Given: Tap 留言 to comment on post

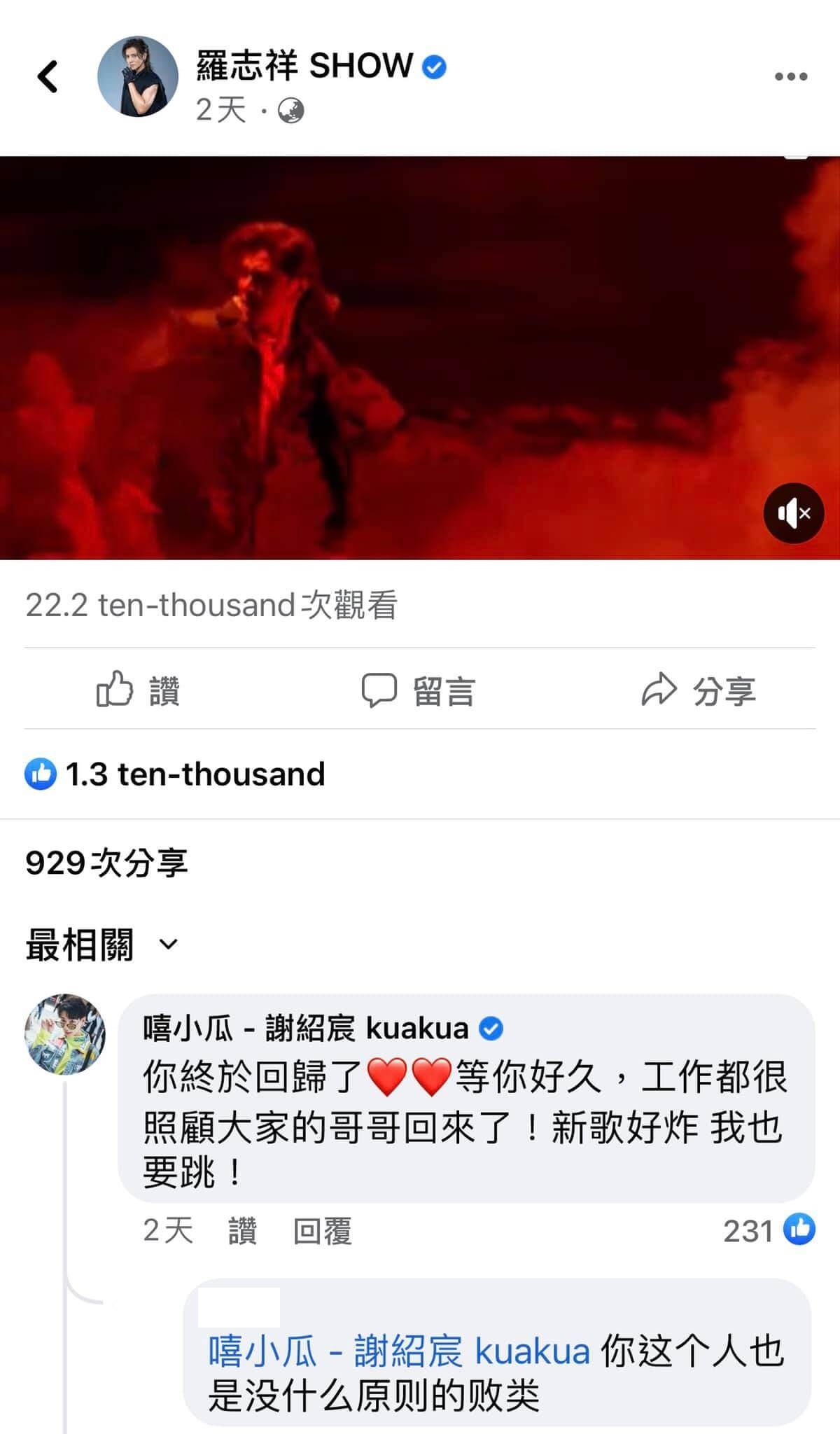Looking at the screenshot, I should [x=419, y=690].
